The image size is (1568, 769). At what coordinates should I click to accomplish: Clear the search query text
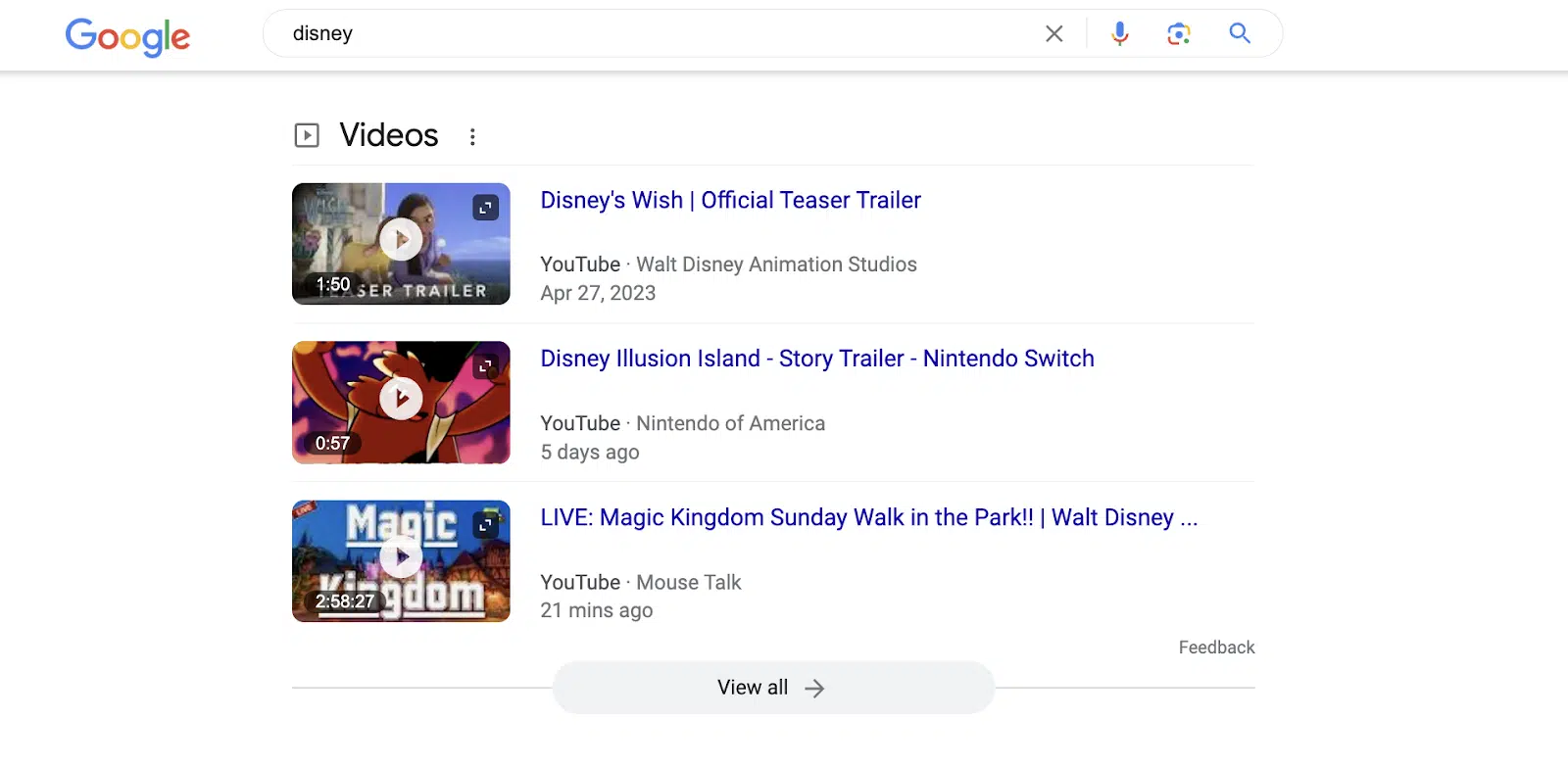(1053, 34)
